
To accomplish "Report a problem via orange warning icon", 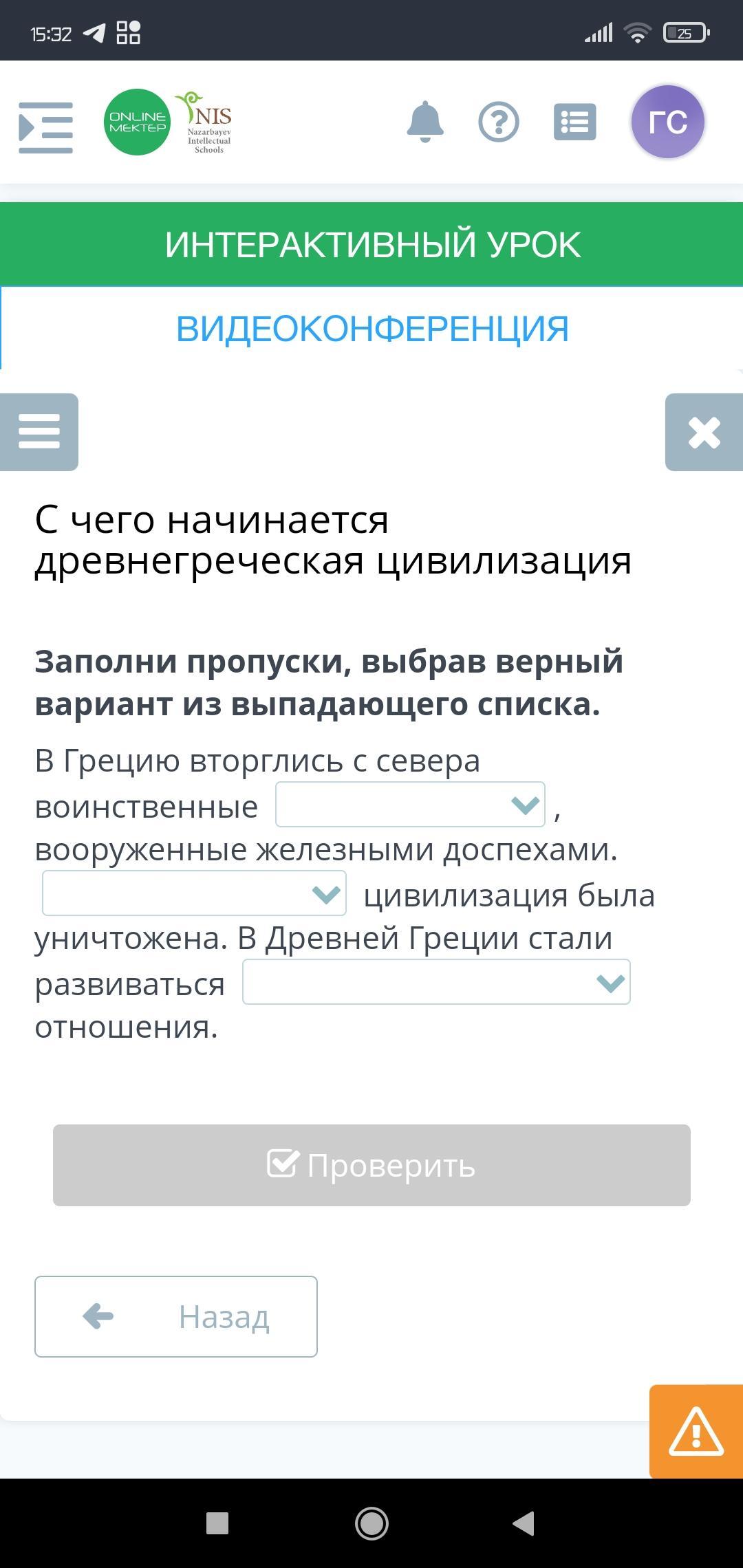I will (x=696, y=1432).
